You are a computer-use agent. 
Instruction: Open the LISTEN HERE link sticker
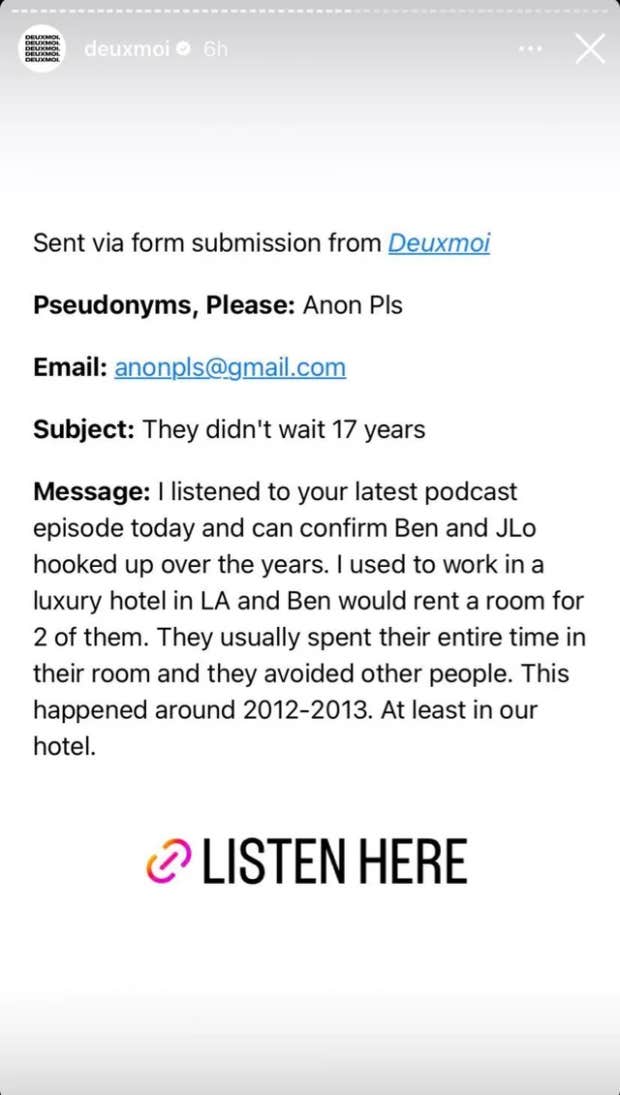(308, 862)
